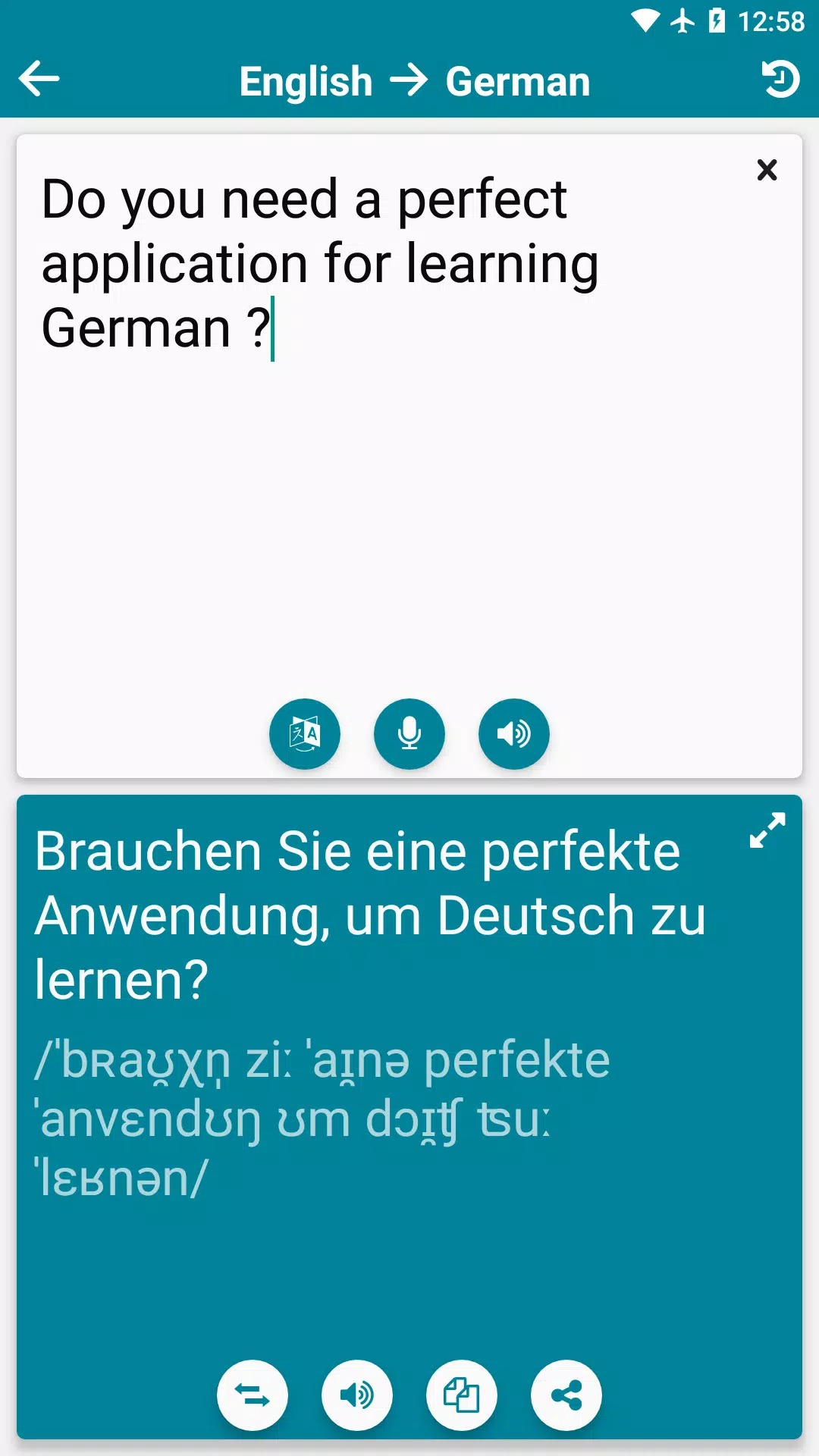Screen dimensions: 819x1456
Task: Open translation history
Action: [780, 80]
